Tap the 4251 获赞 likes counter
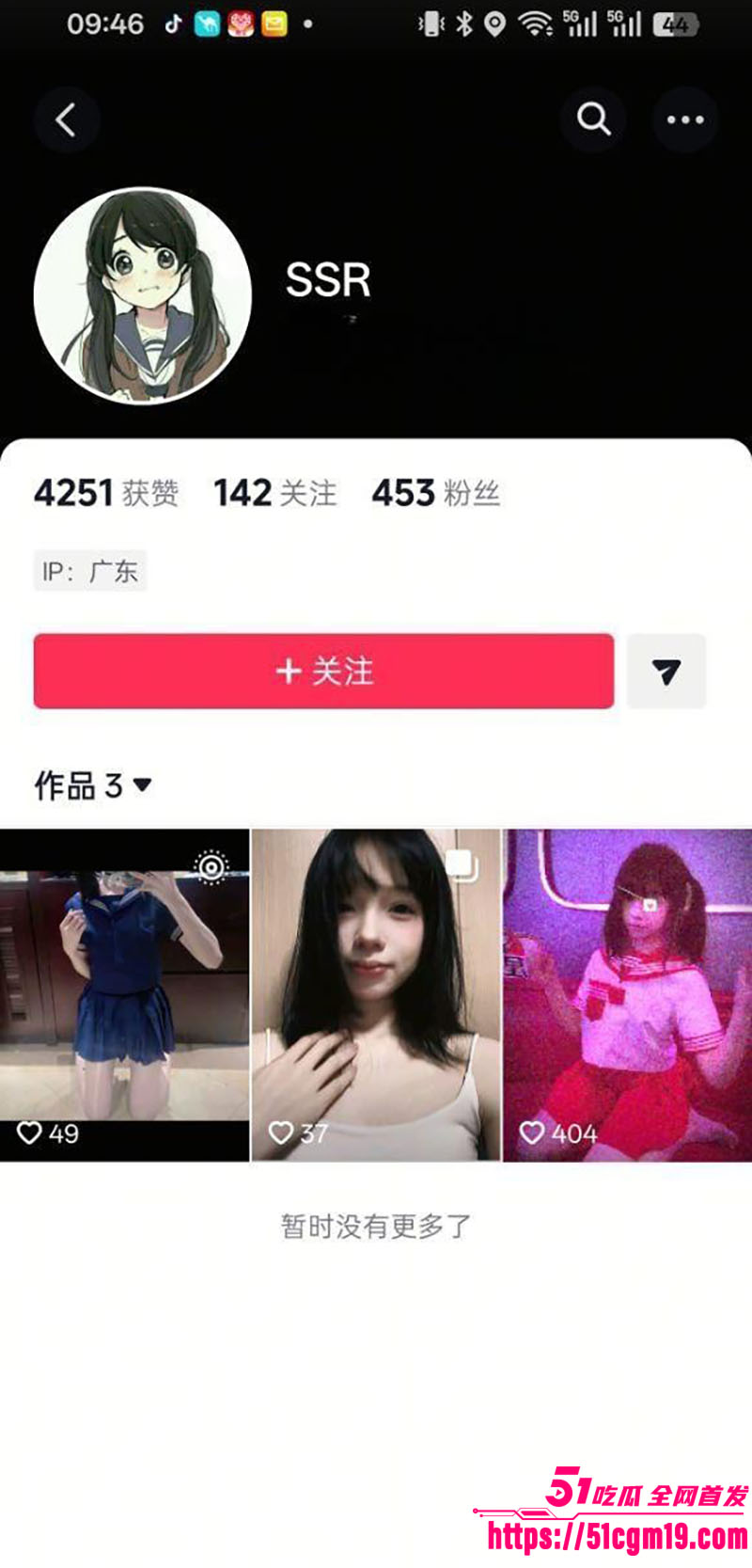Image resolution: width=752 pixels, height=1568 pixels. tap(108, 493)
